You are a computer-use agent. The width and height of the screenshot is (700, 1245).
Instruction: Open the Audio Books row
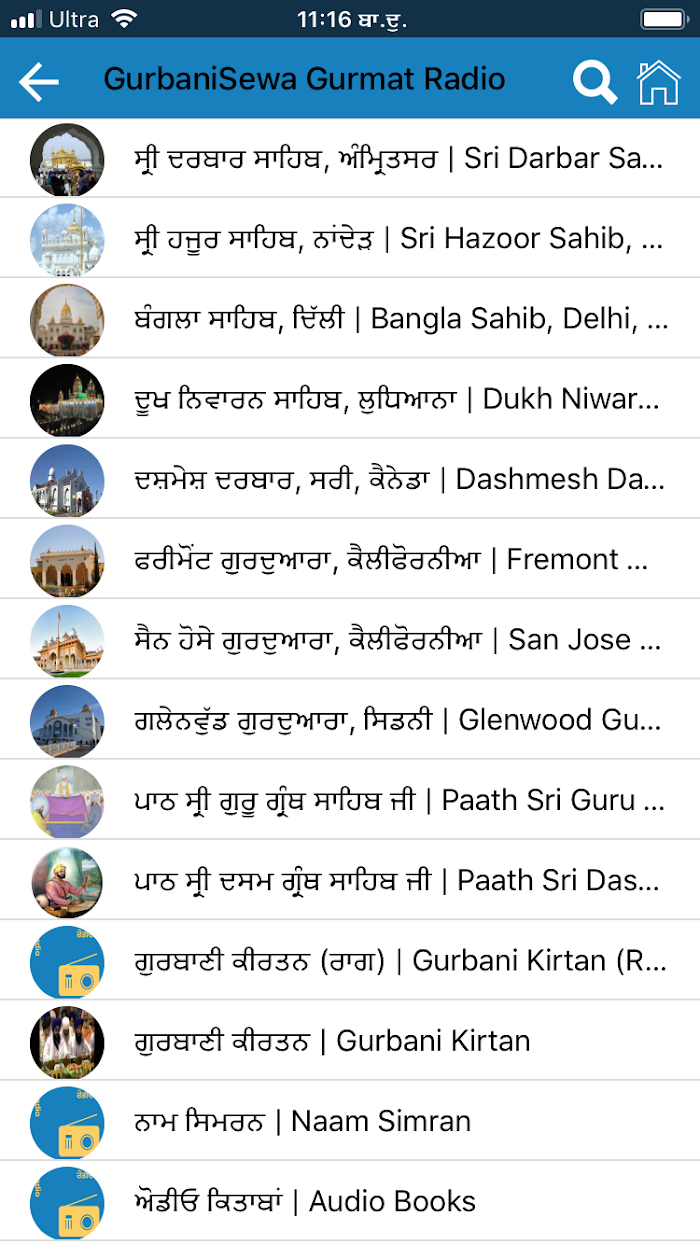click(x=350, y=1201)
